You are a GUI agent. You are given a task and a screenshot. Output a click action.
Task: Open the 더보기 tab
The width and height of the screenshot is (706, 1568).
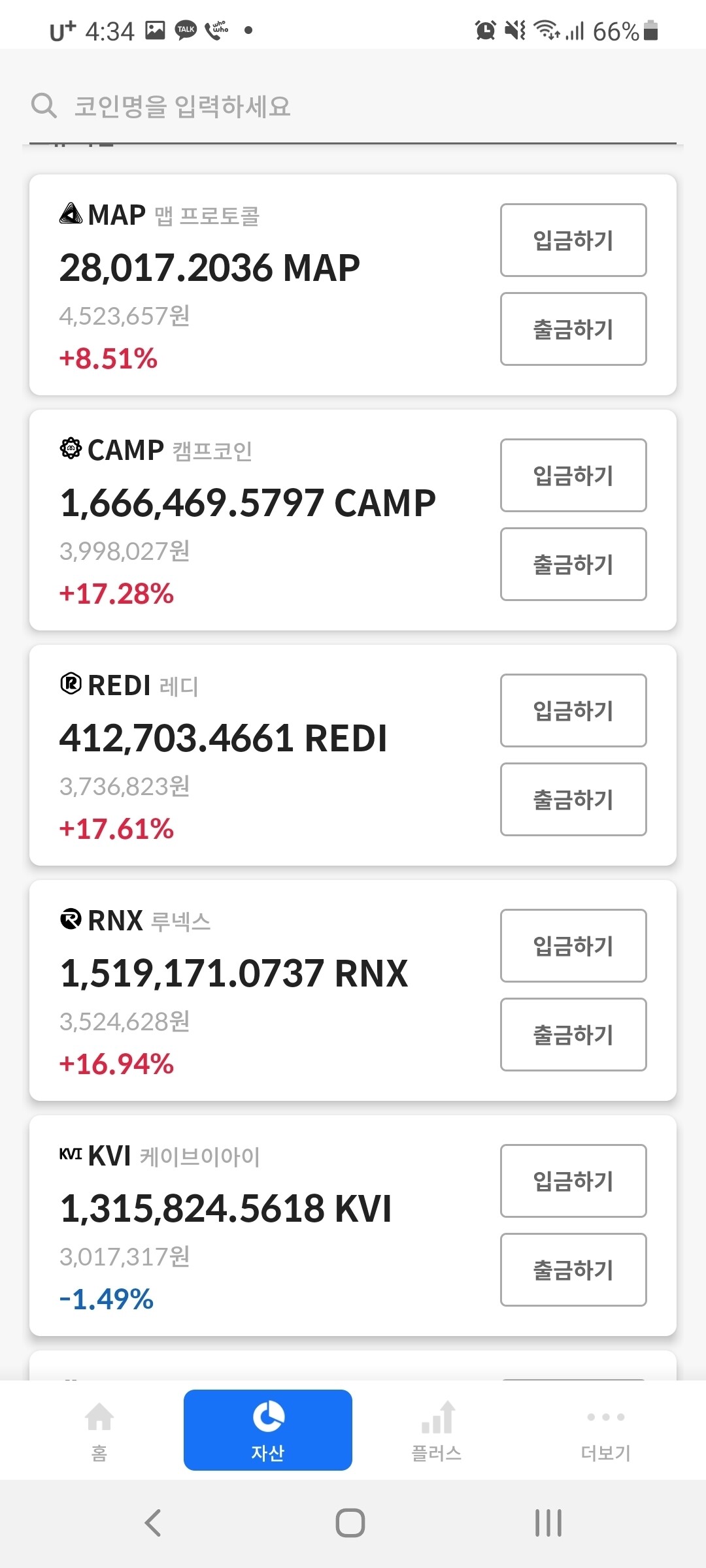pyautogui.click(x=605, y=1431)
